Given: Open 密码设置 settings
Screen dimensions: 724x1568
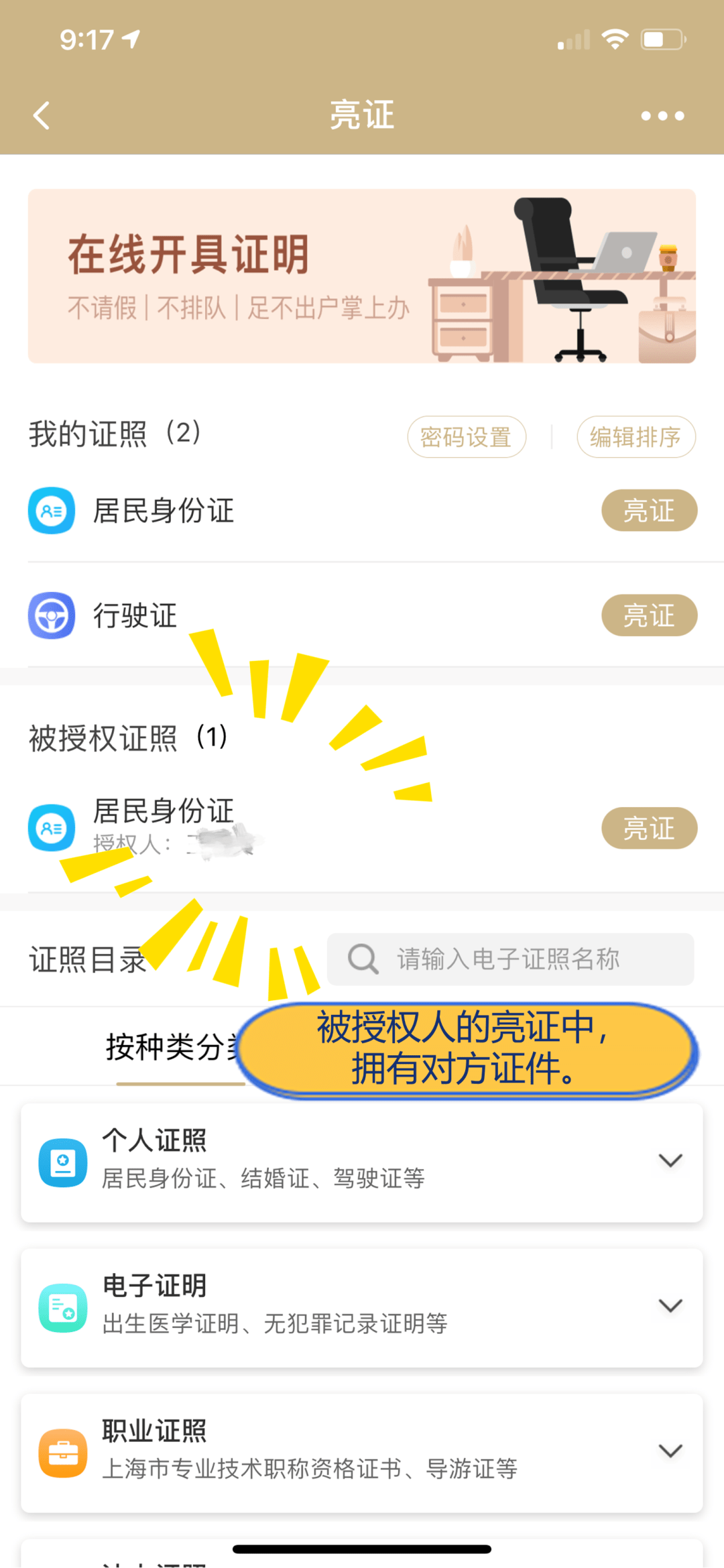Looking at the screenshot, I should [x=467, y=436].
